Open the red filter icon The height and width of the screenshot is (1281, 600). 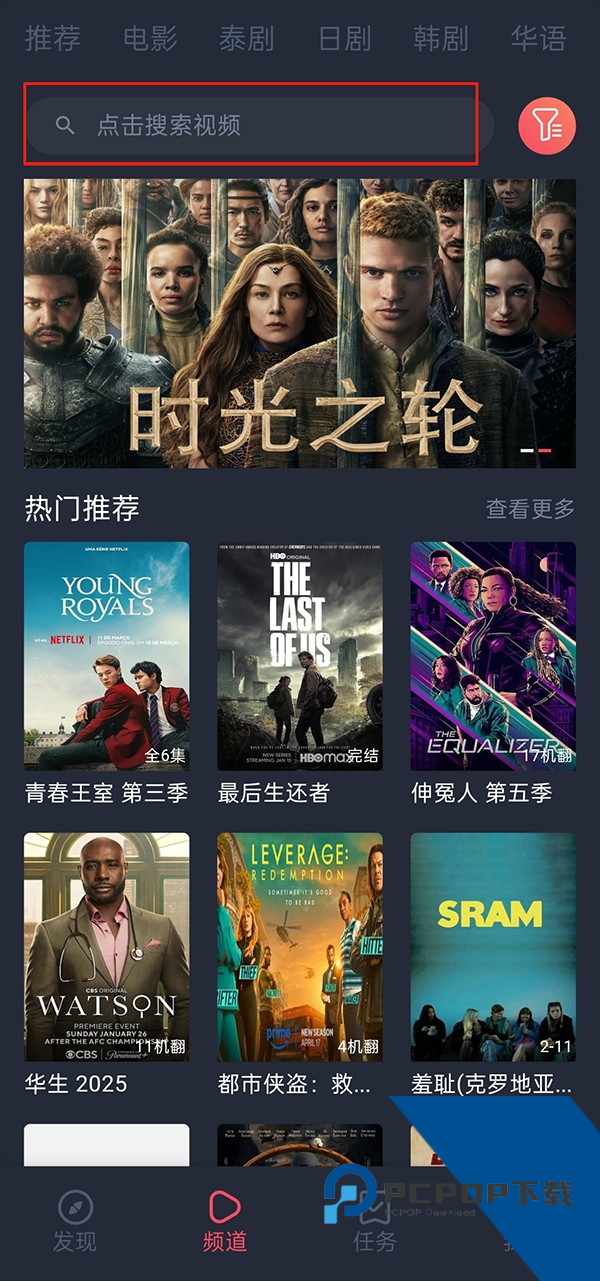546,126
